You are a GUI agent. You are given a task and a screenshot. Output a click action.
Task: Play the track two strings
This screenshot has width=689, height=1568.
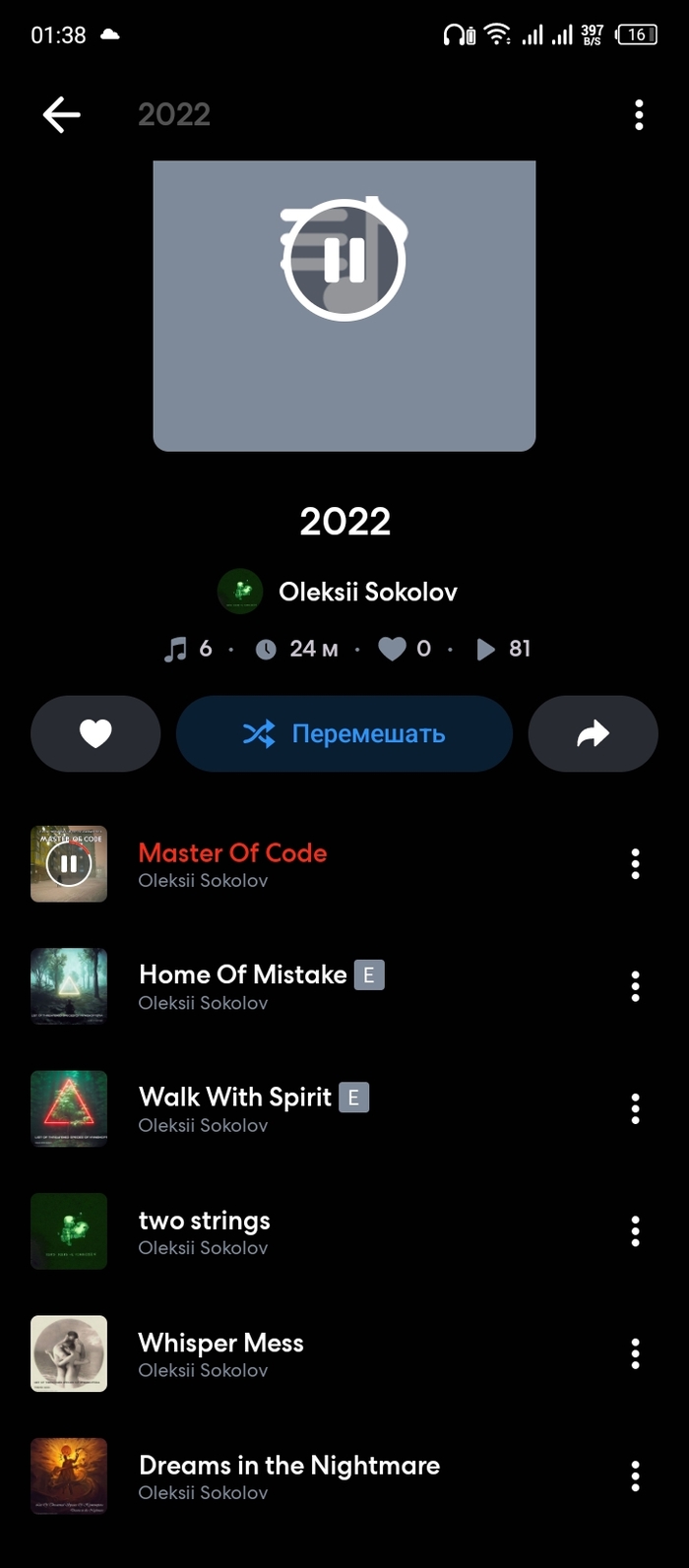(x=205, y=1231)
